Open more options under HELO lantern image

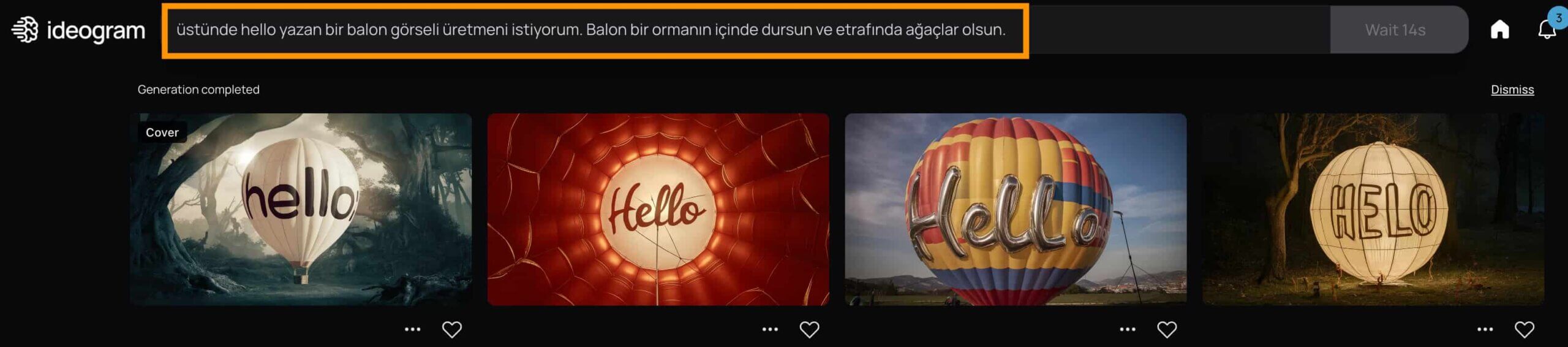coord(1485,330)
